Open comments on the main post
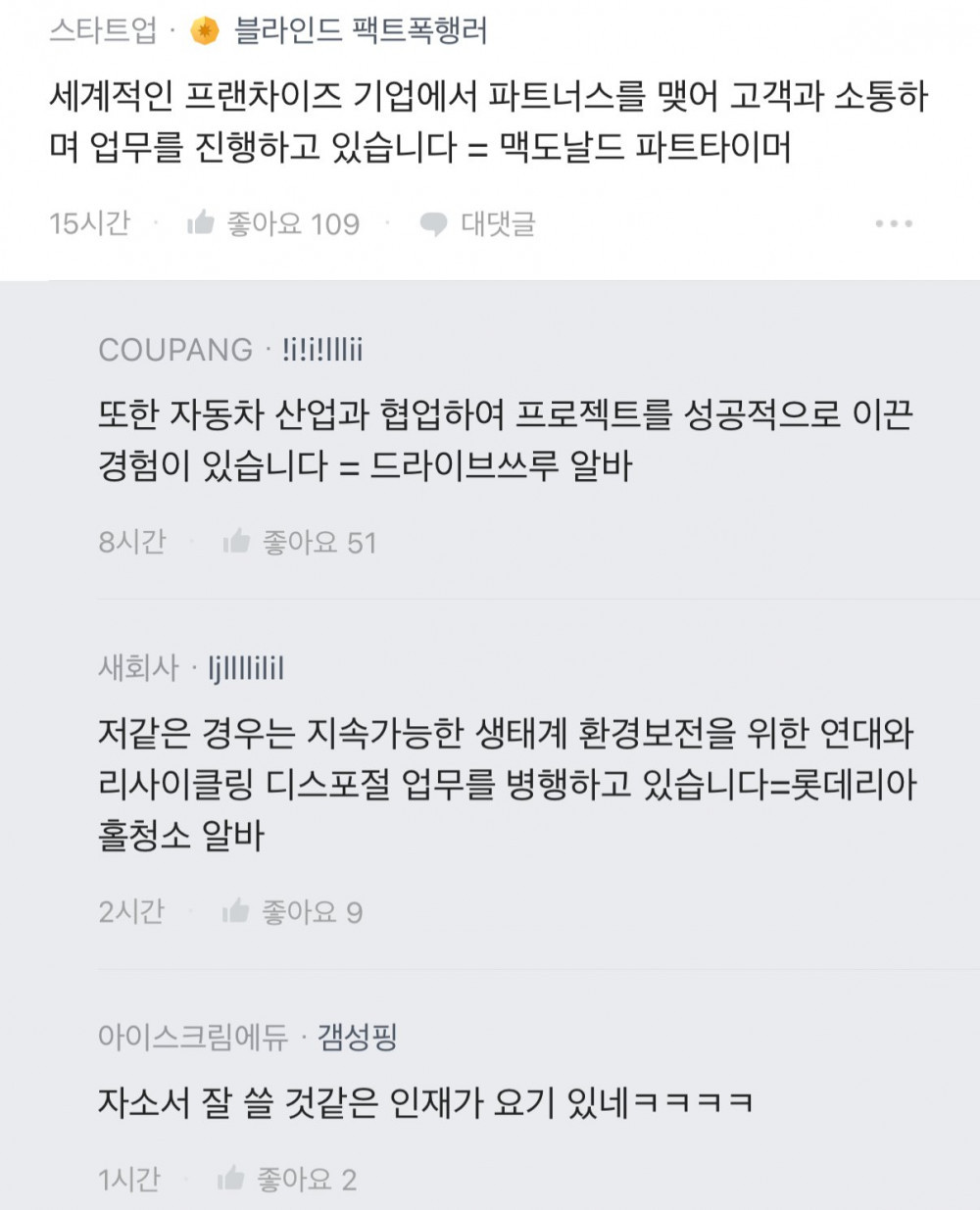Viewport: 980px width, 1210px height. [477, 224]
